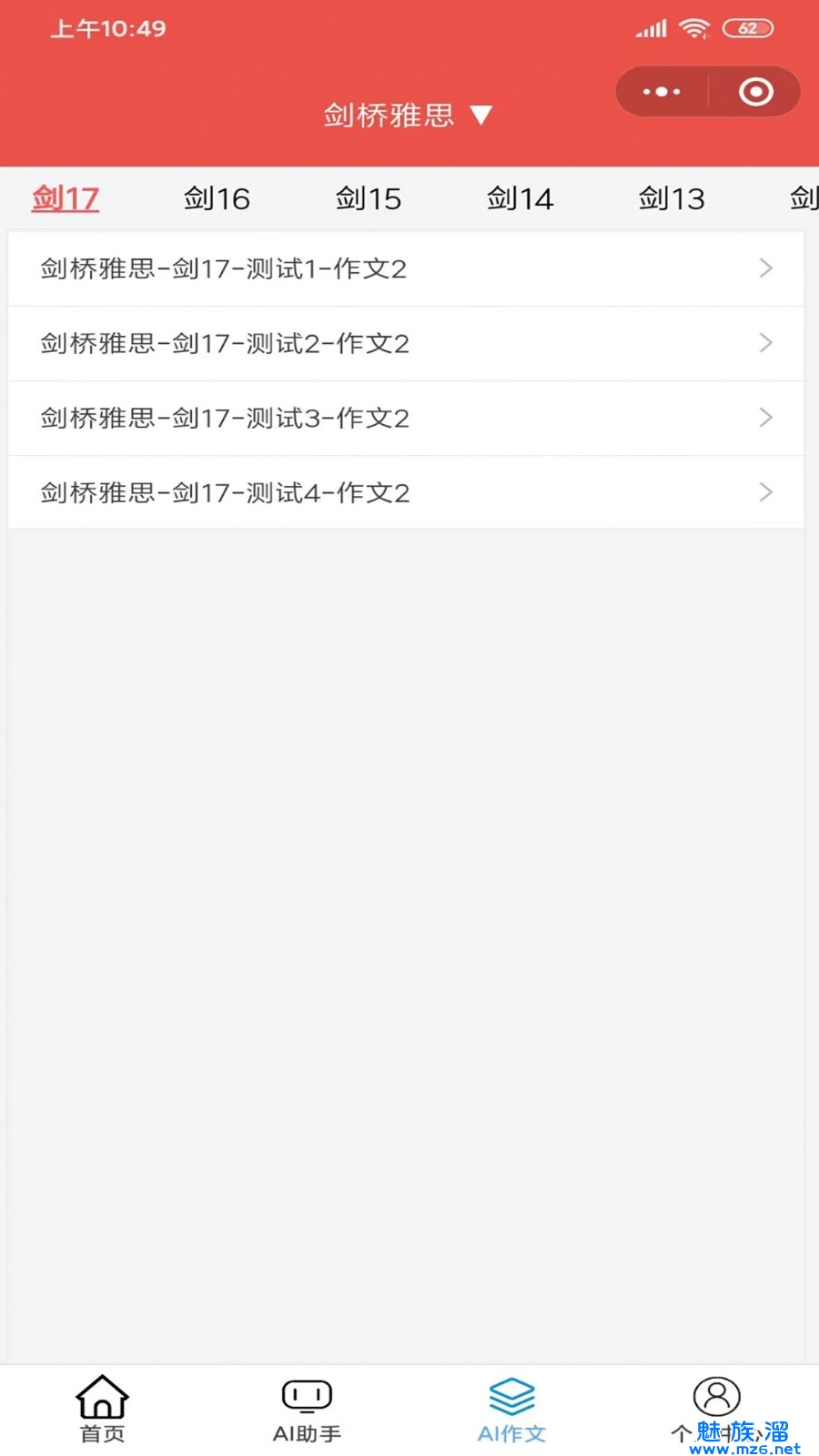Switch to the AI助手 tab

tap(307, 1410)
